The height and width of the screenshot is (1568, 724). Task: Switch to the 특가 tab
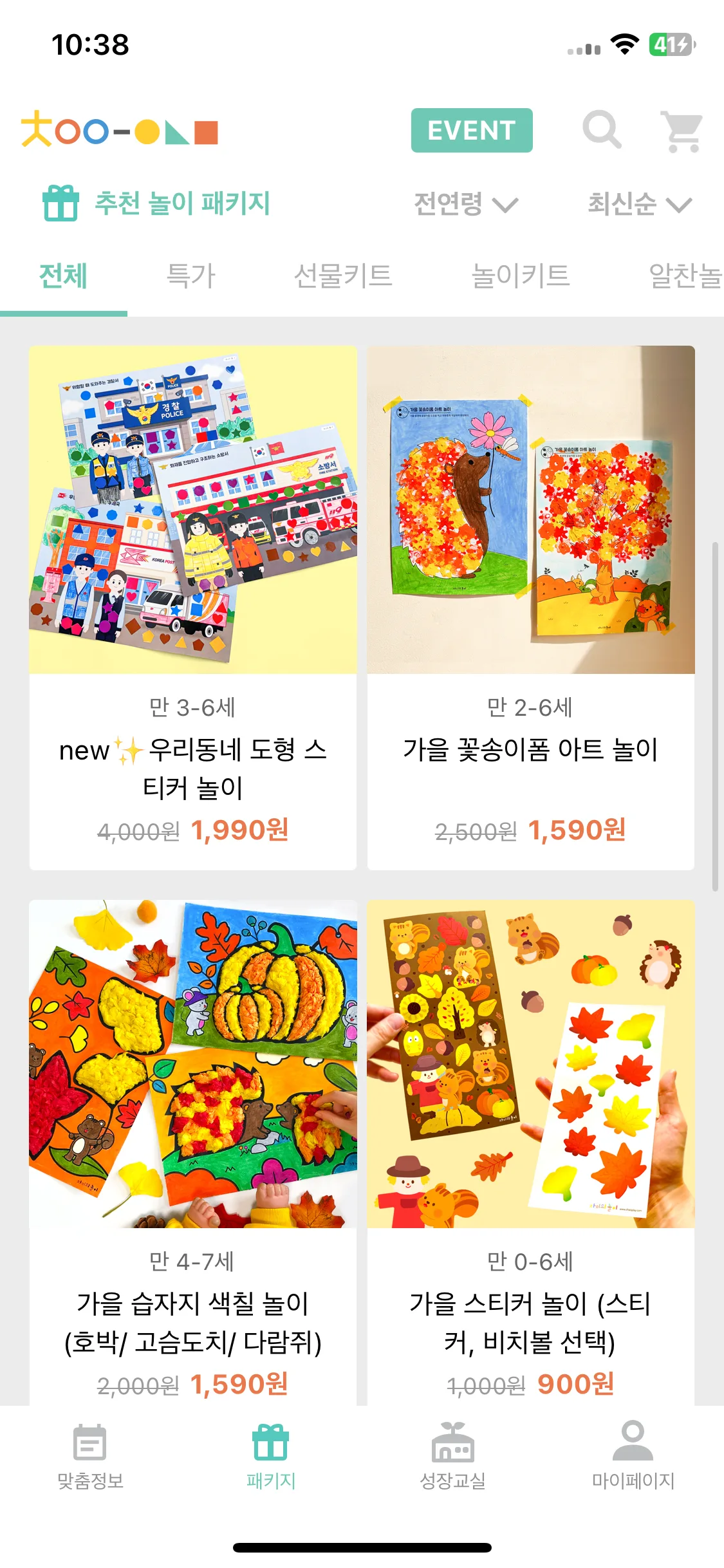(x=190, y=276)
